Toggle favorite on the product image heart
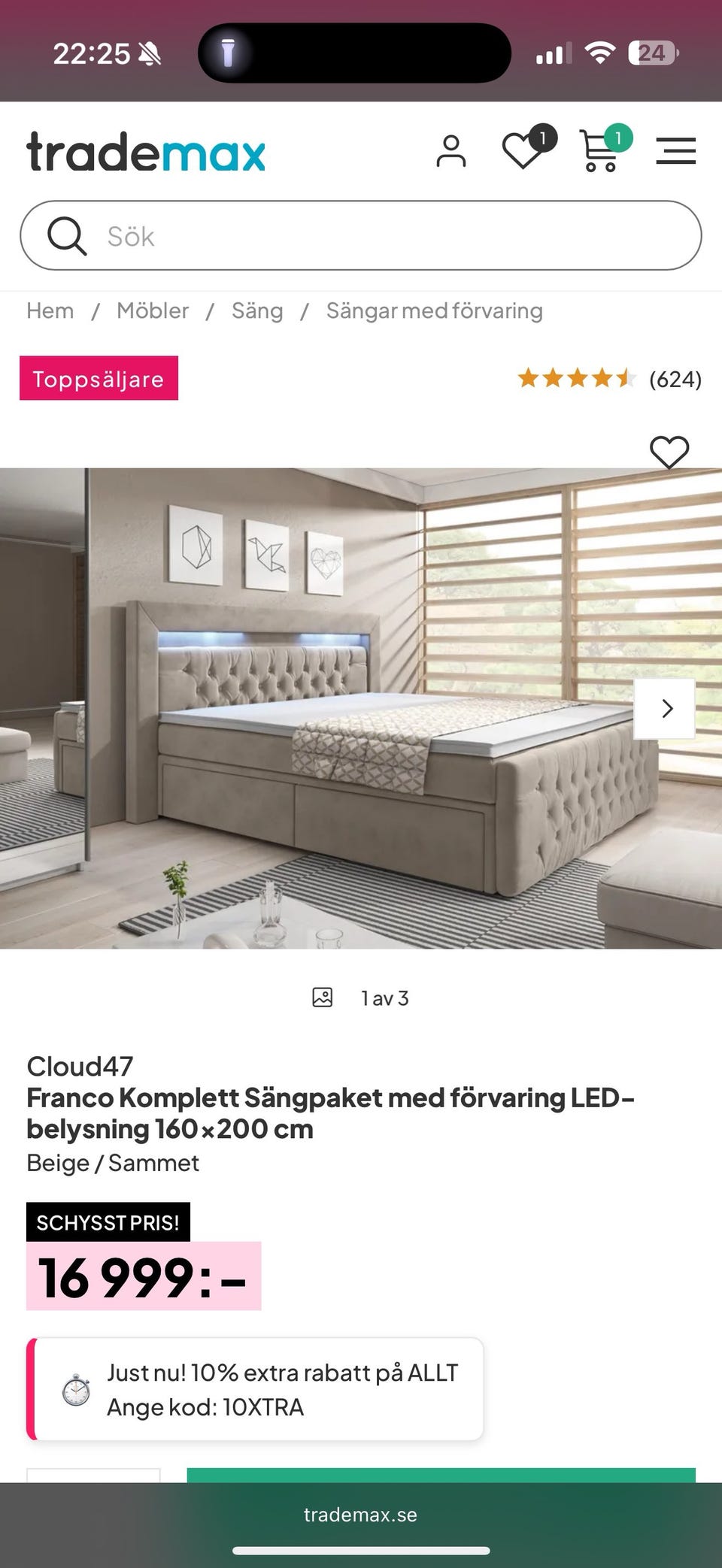 (x=670, y=452)
